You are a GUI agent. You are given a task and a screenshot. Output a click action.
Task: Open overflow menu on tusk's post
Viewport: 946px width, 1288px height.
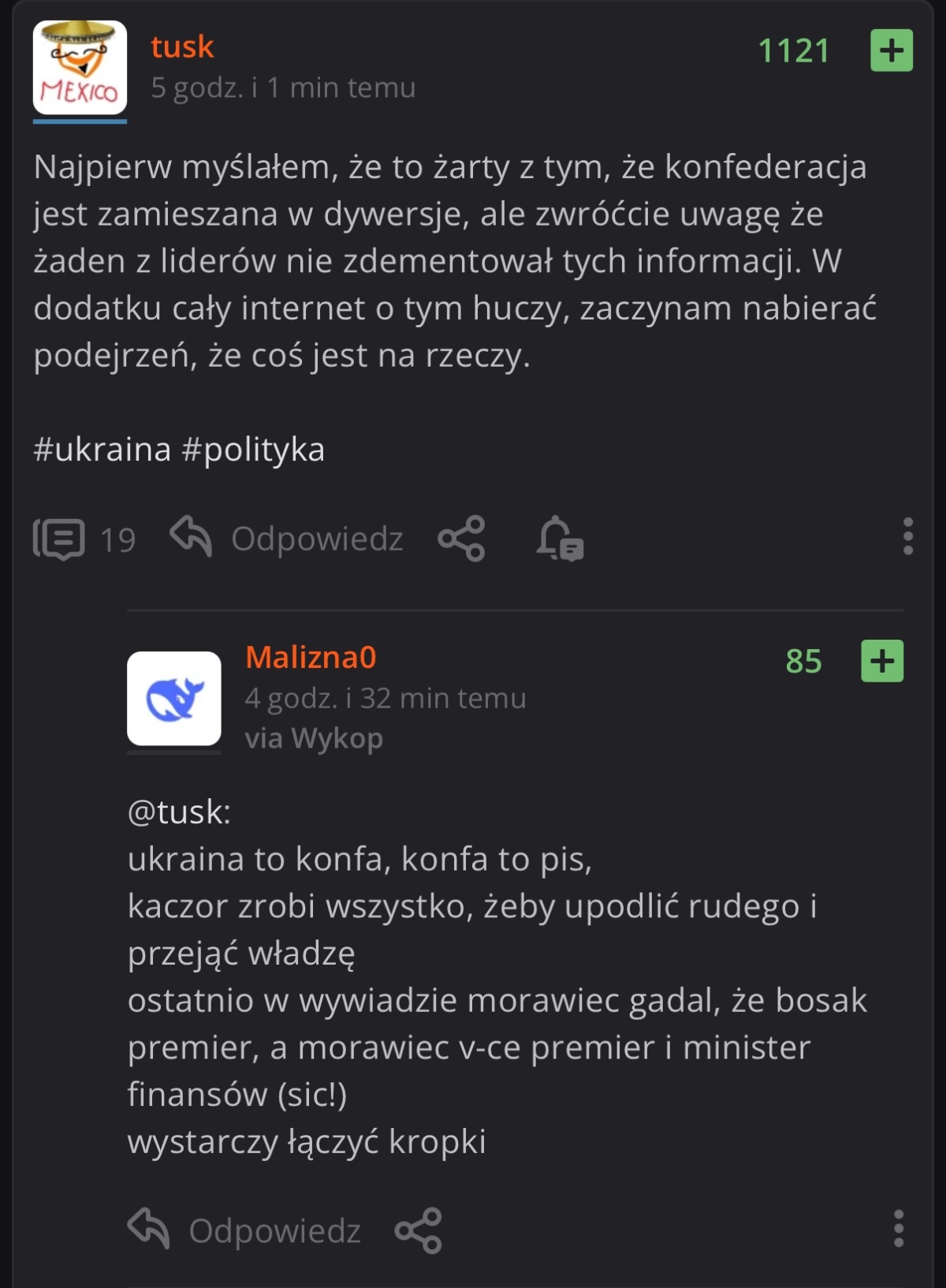point(907,536)
